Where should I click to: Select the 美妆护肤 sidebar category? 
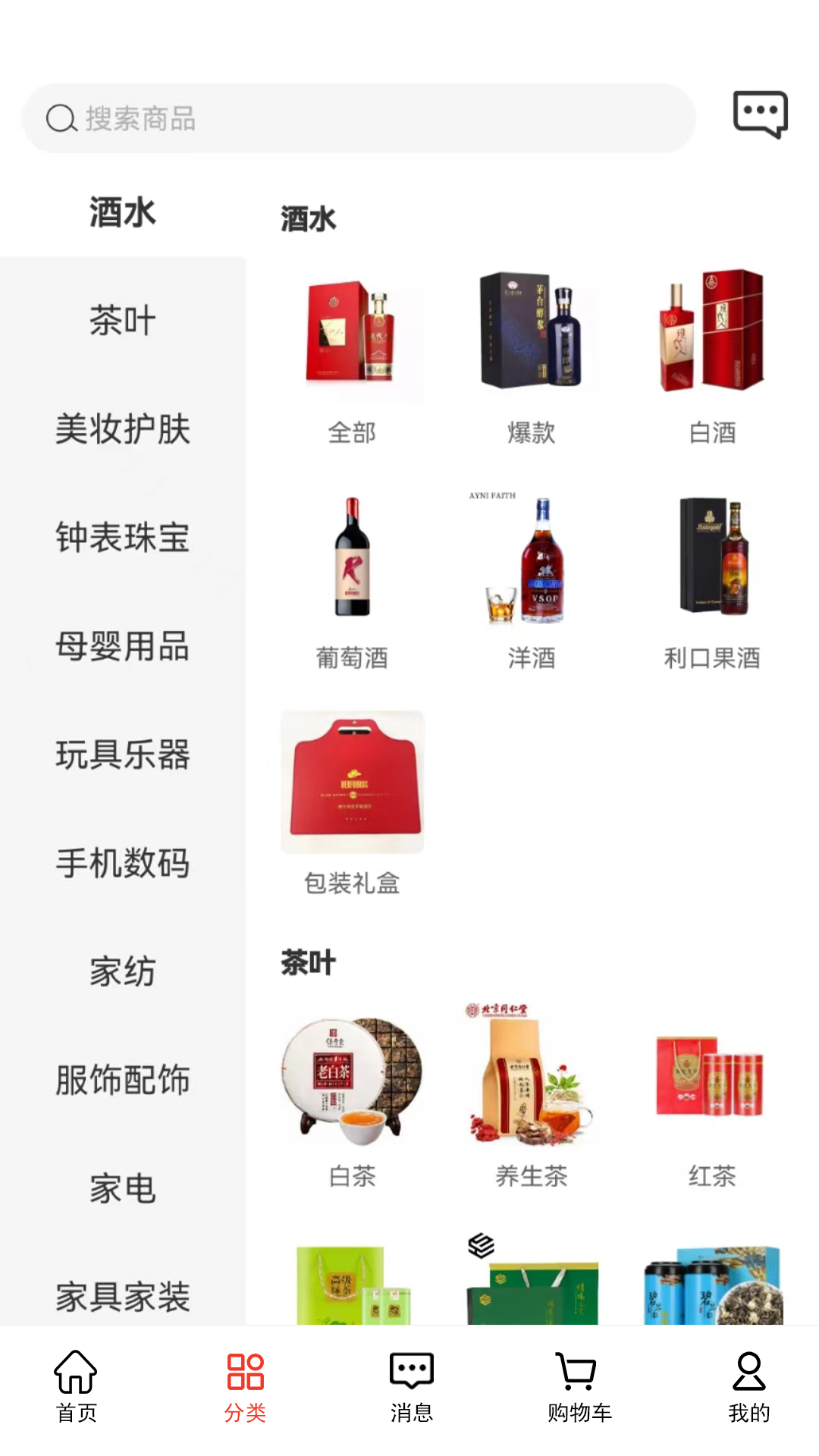click(x=122, y=430)
